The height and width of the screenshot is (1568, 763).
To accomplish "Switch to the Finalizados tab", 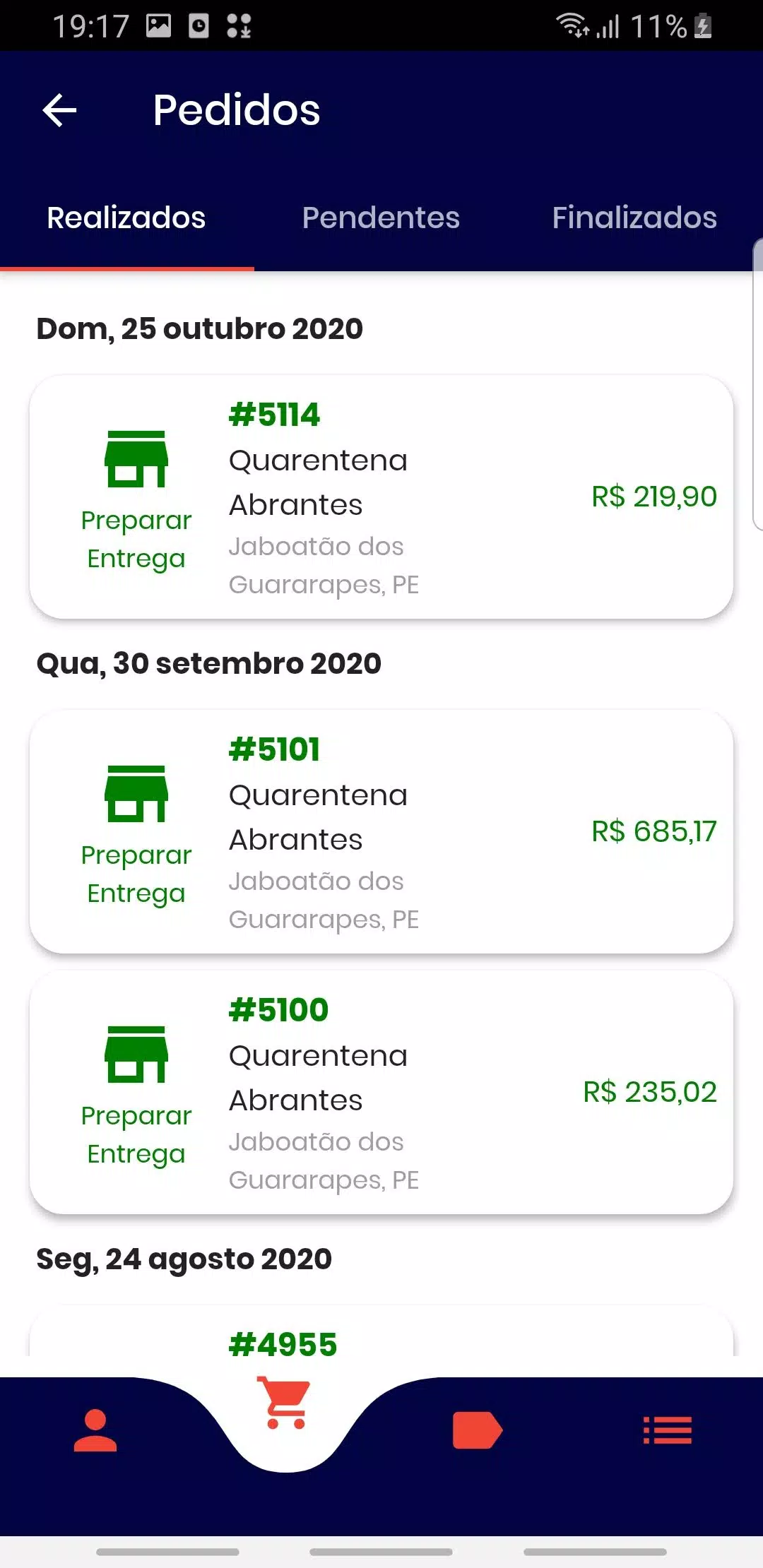I will tap(634, 218).
